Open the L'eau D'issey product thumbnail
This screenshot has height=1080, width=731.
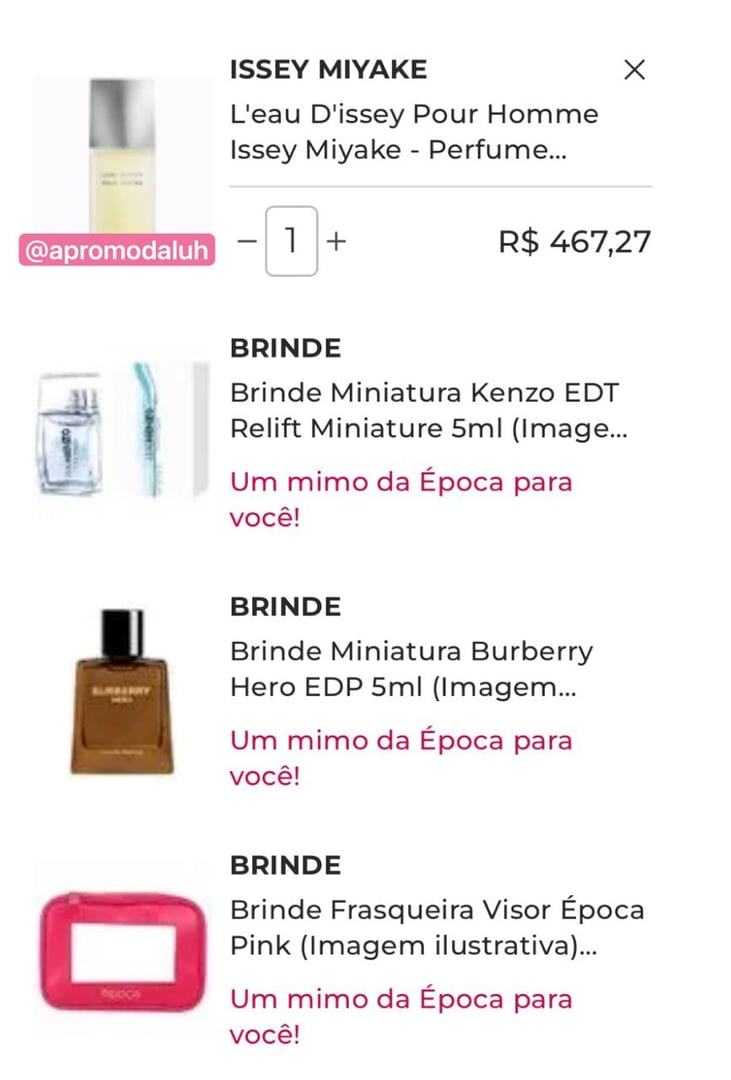click(120, 150)
